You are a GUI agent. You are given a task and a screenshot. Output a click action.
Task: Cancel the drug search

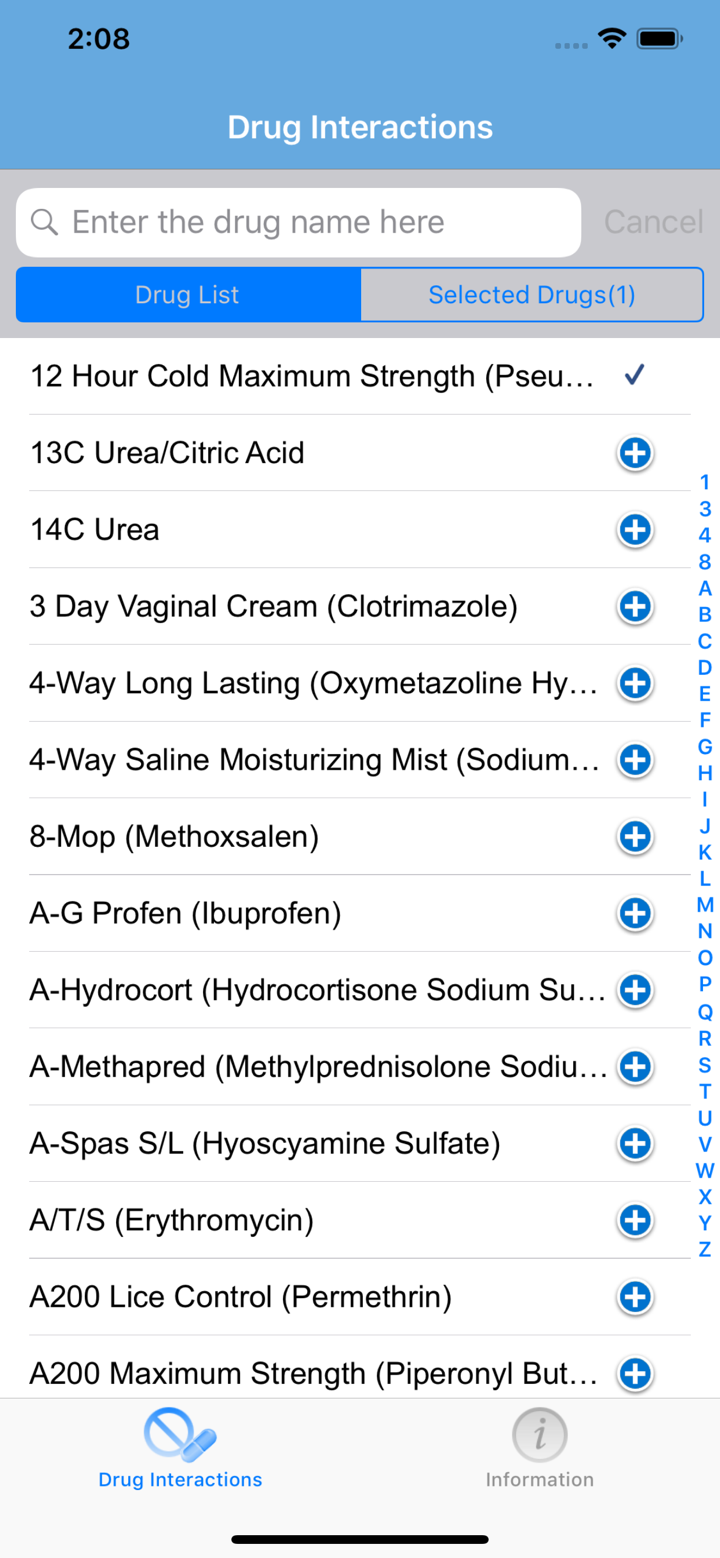(653, 222)
